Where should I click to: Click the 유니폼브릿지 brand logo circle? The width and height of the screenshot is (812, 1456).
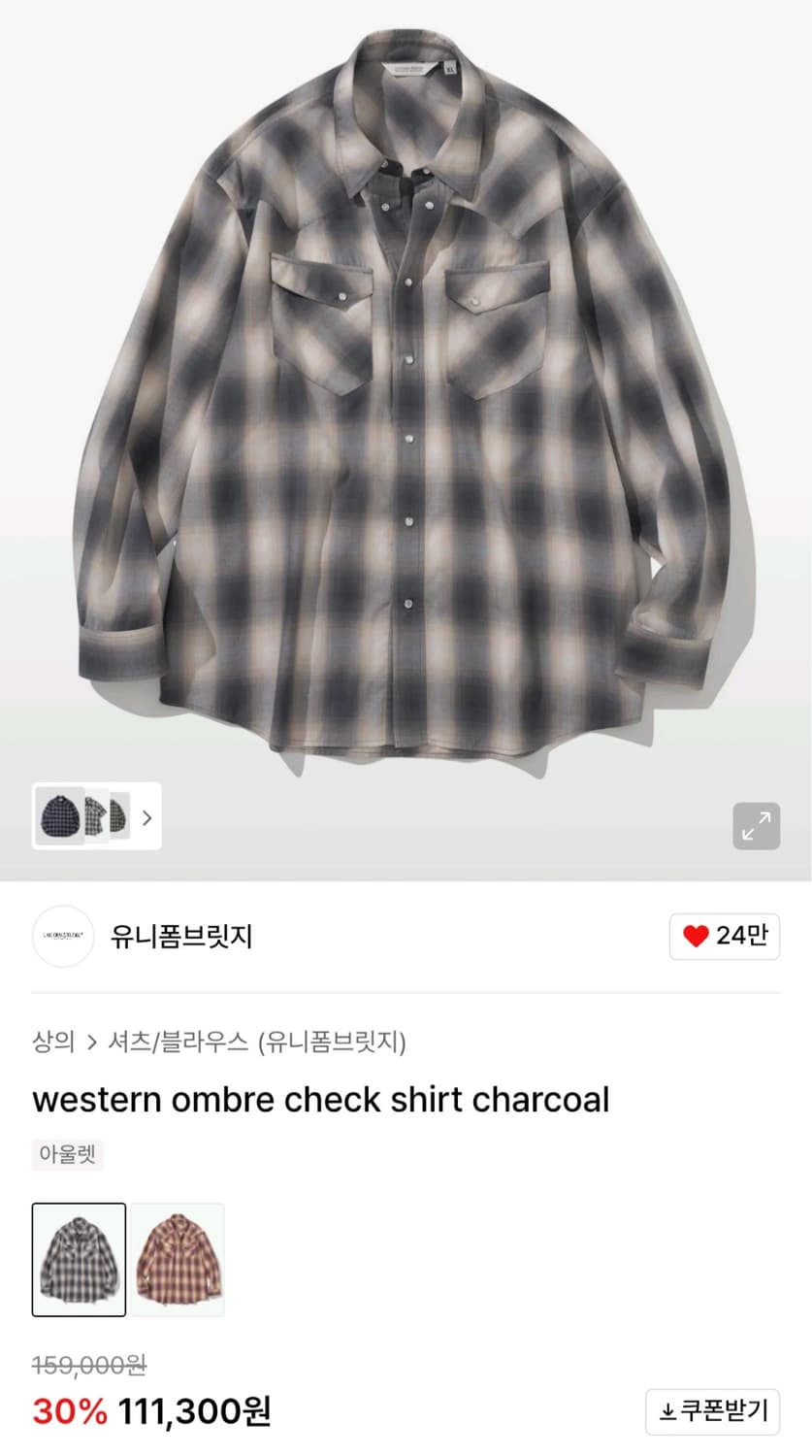62,936
